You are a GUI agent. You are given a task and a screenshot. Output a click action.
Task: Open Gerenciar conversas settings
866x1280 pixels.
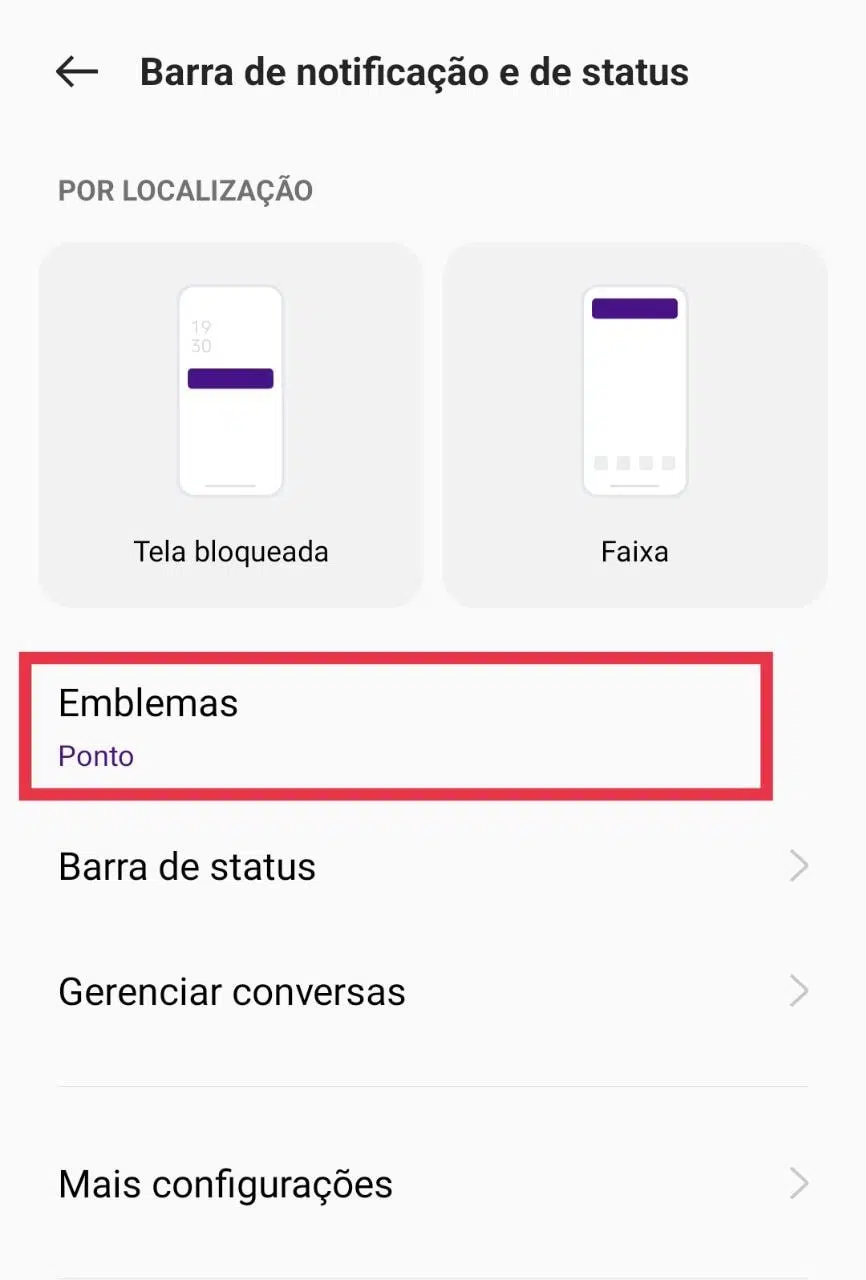[x=232, y=991]
